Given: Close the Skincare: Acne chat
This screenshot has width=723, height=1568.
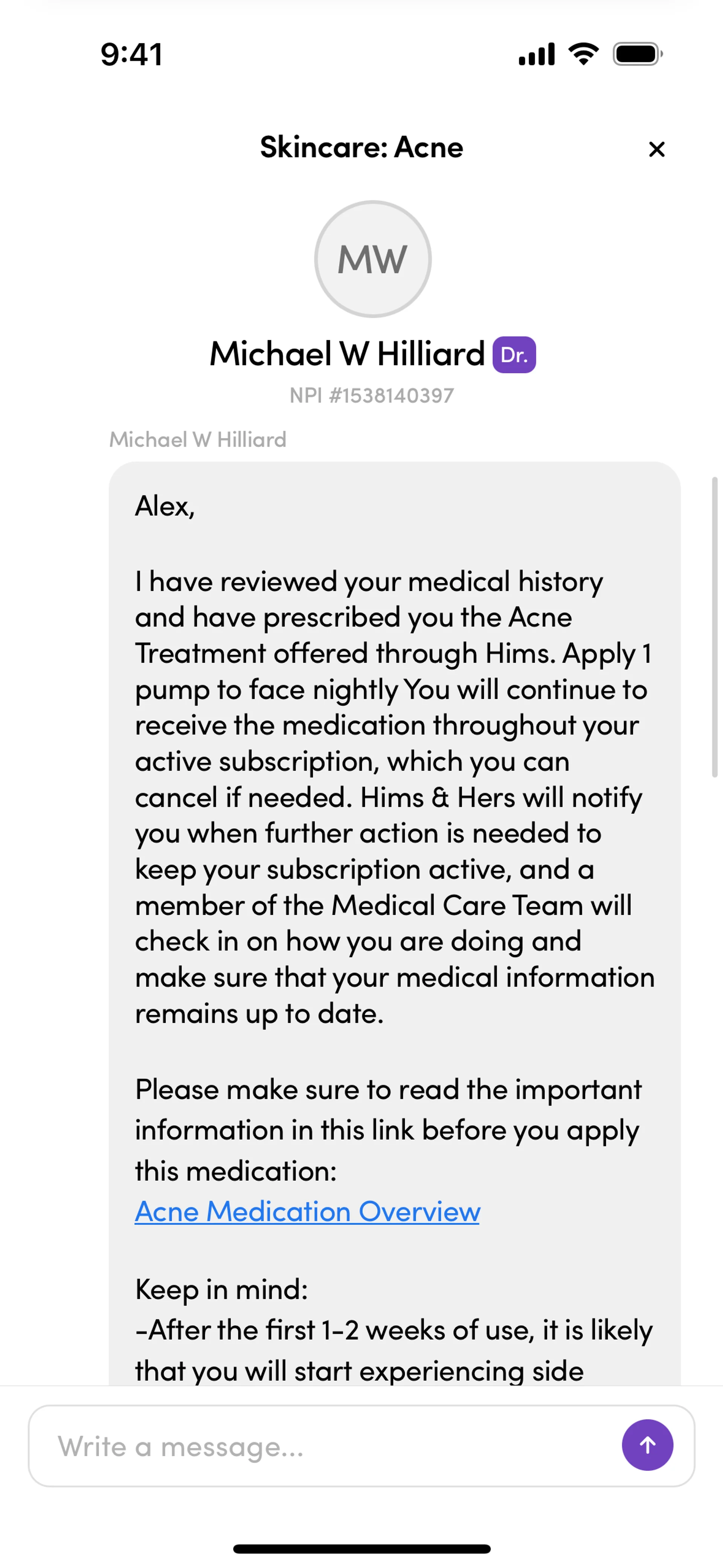Looking at the screenshot, I should [657, 149].
